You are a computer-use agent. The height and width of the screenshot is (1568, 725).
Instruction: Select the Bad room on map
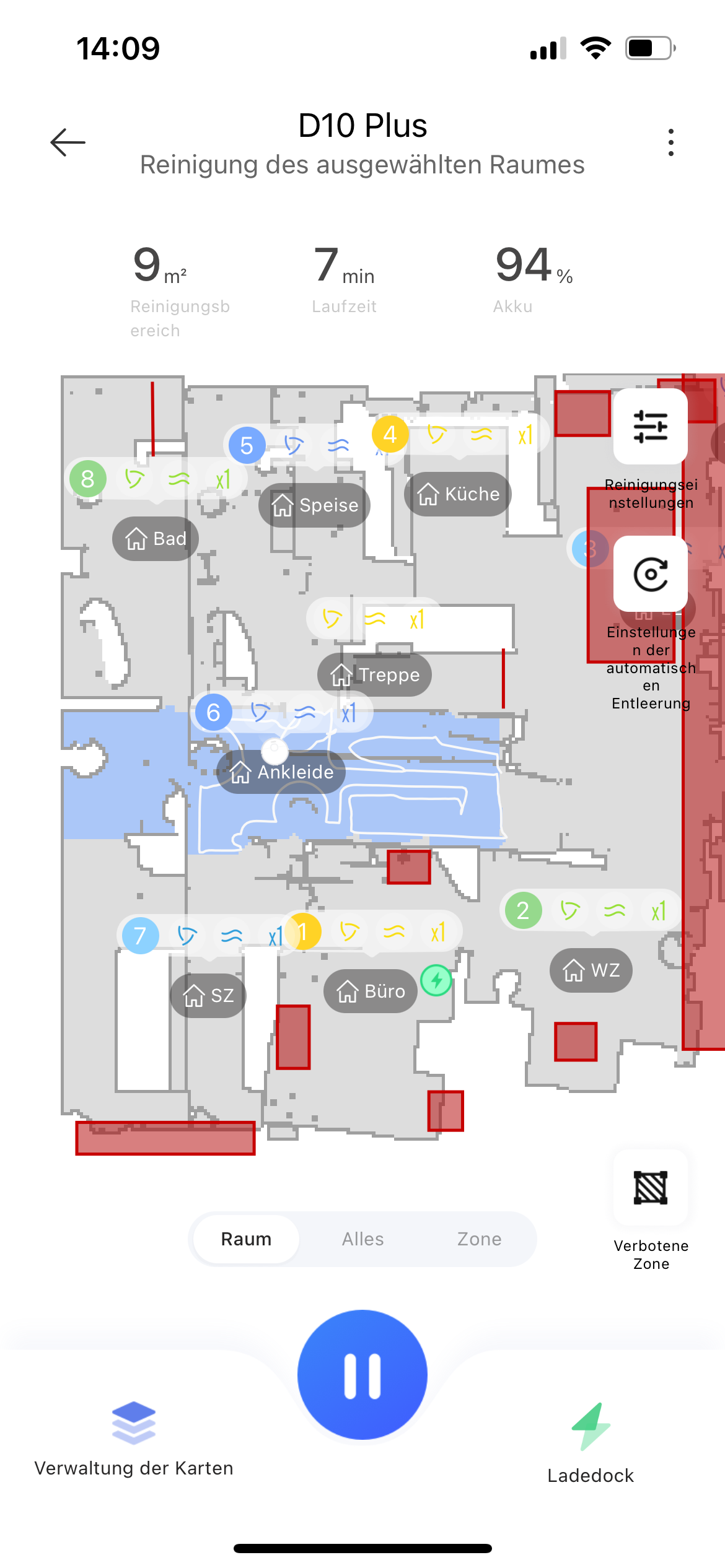pyautogui.click(x=156, y=539)
